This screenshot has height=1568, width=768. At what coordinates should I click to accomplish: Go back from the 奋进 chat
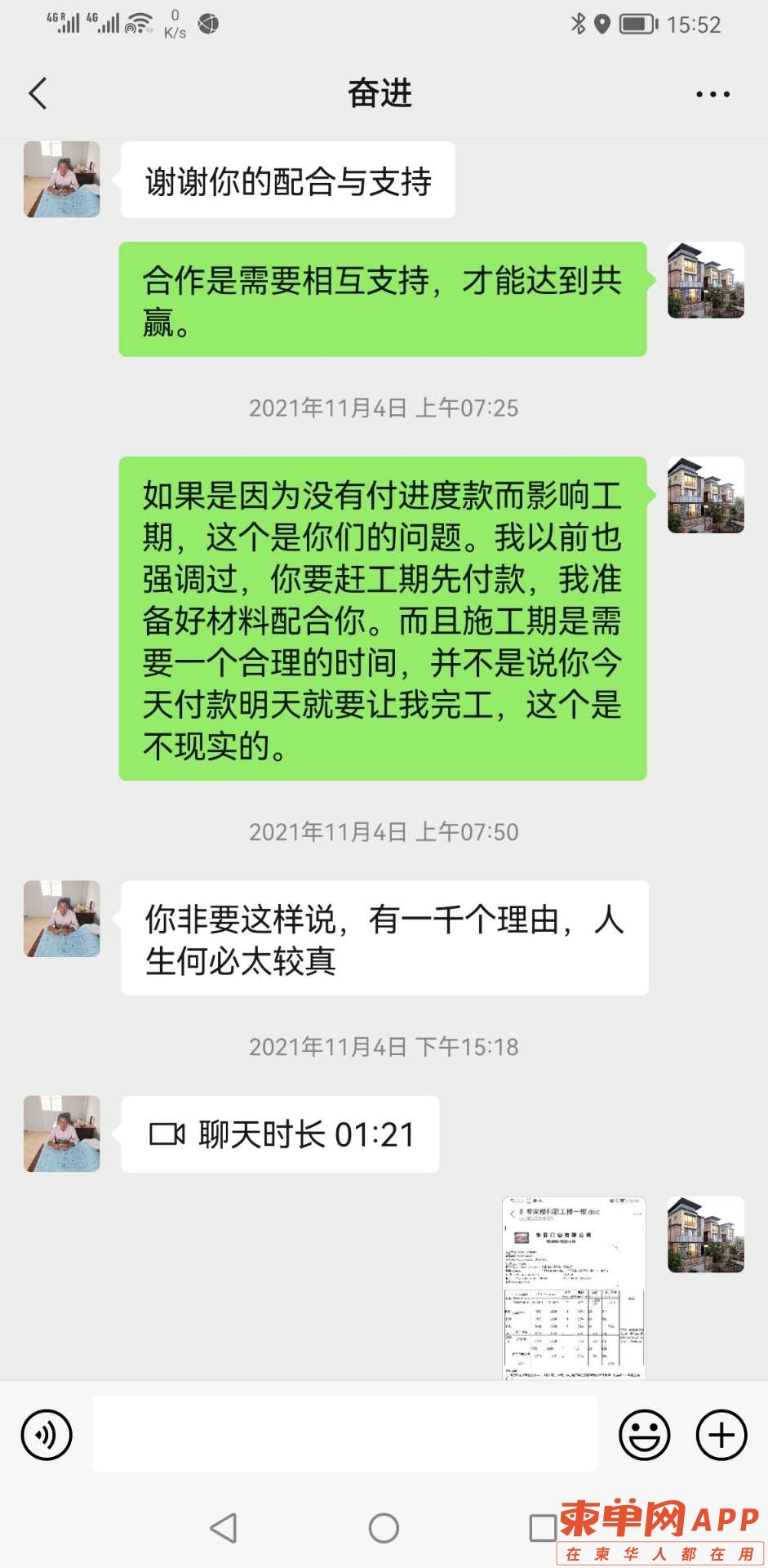(x=38, y=94)
